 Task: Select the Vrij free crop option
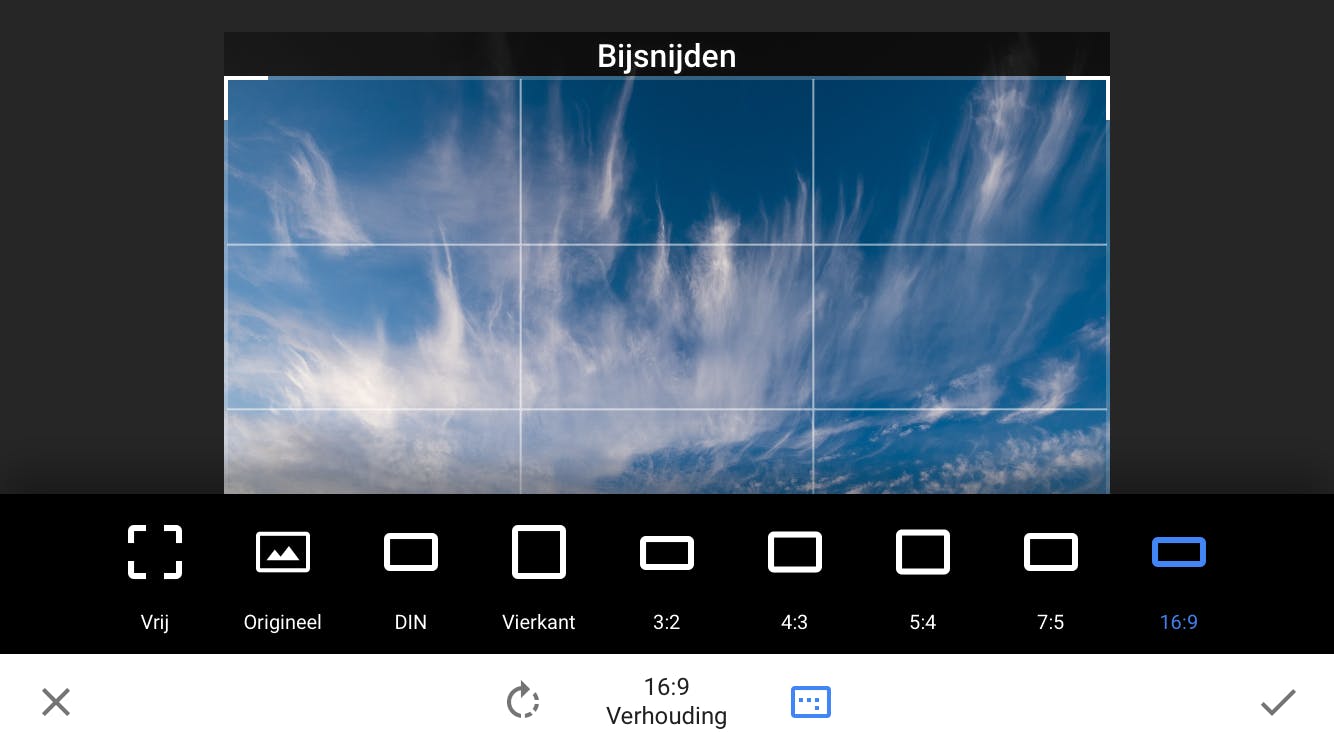pos(155,575)
